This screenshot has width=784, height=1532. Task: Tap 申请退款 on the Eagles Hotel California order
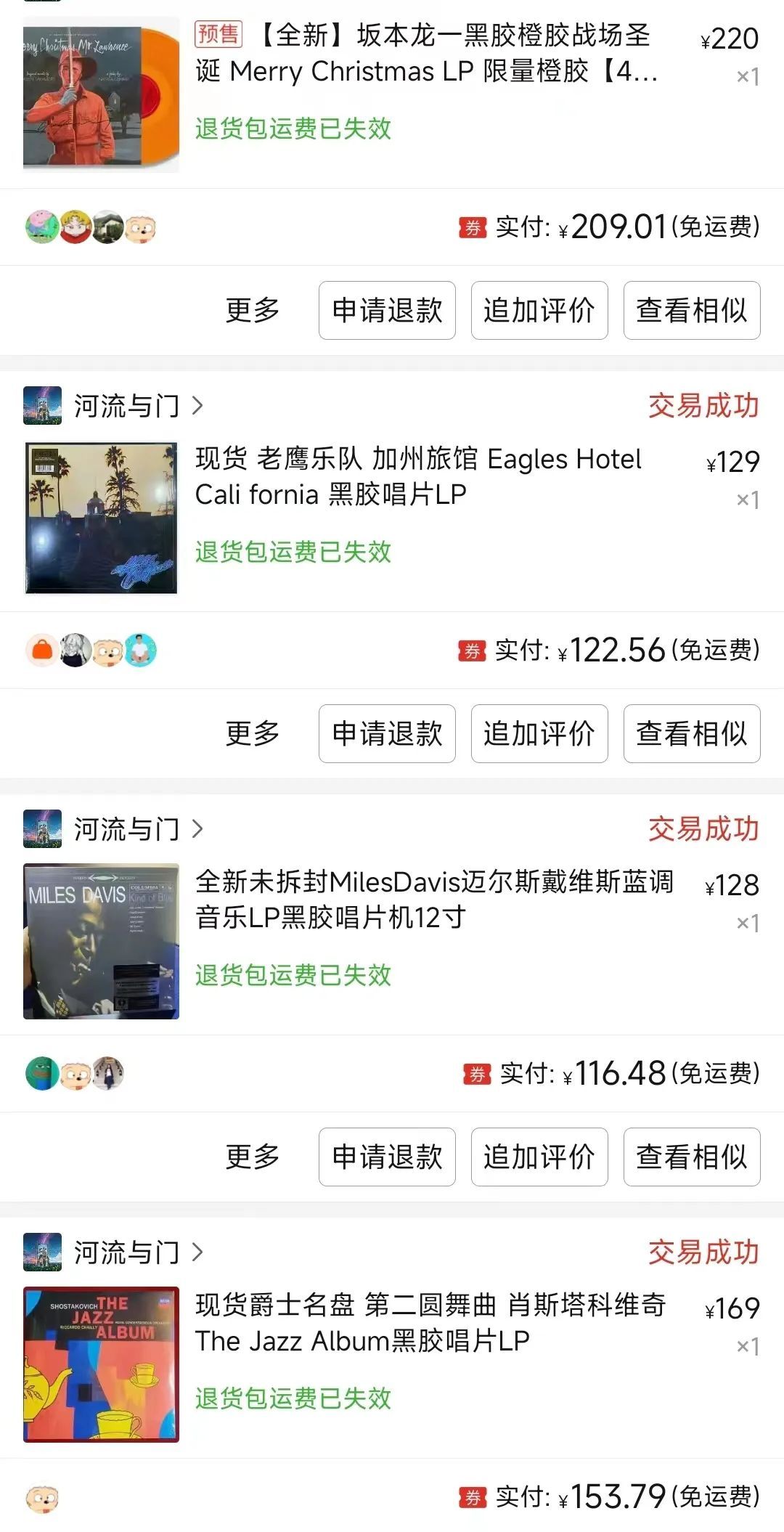[x=387, y=733]
